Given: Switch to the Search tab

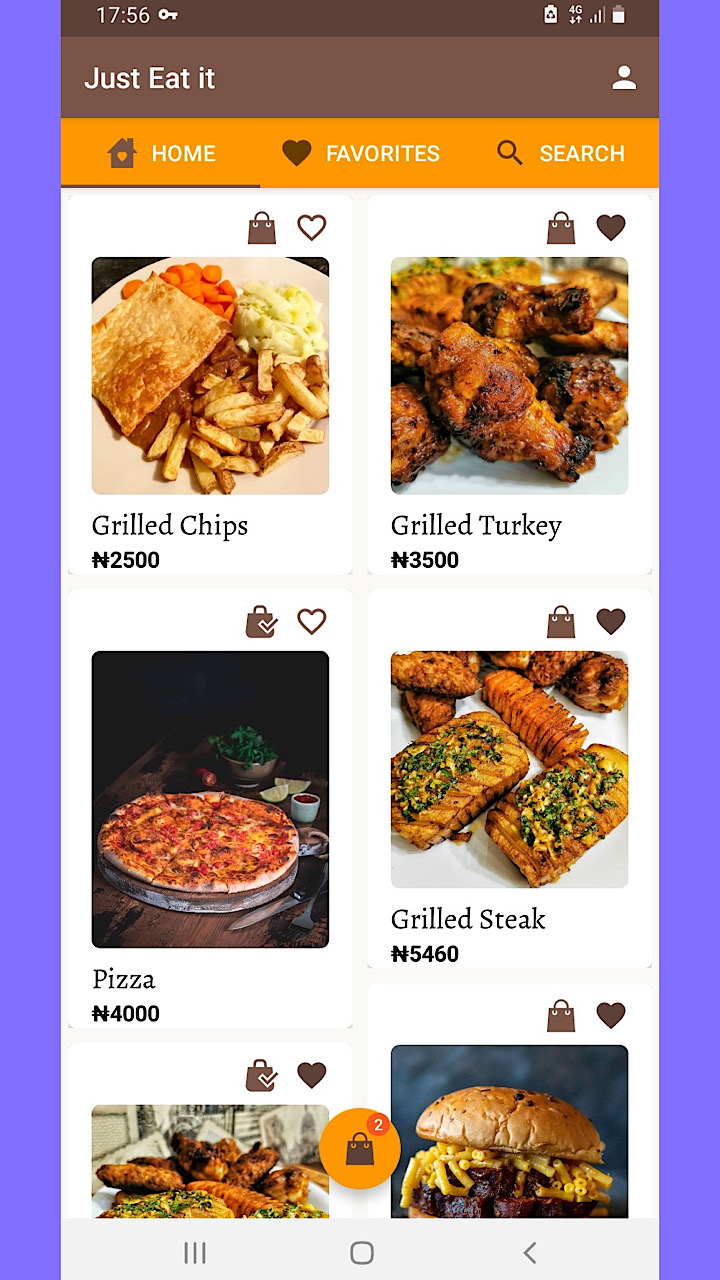Looking at the screenshot, I should (560, 153).
